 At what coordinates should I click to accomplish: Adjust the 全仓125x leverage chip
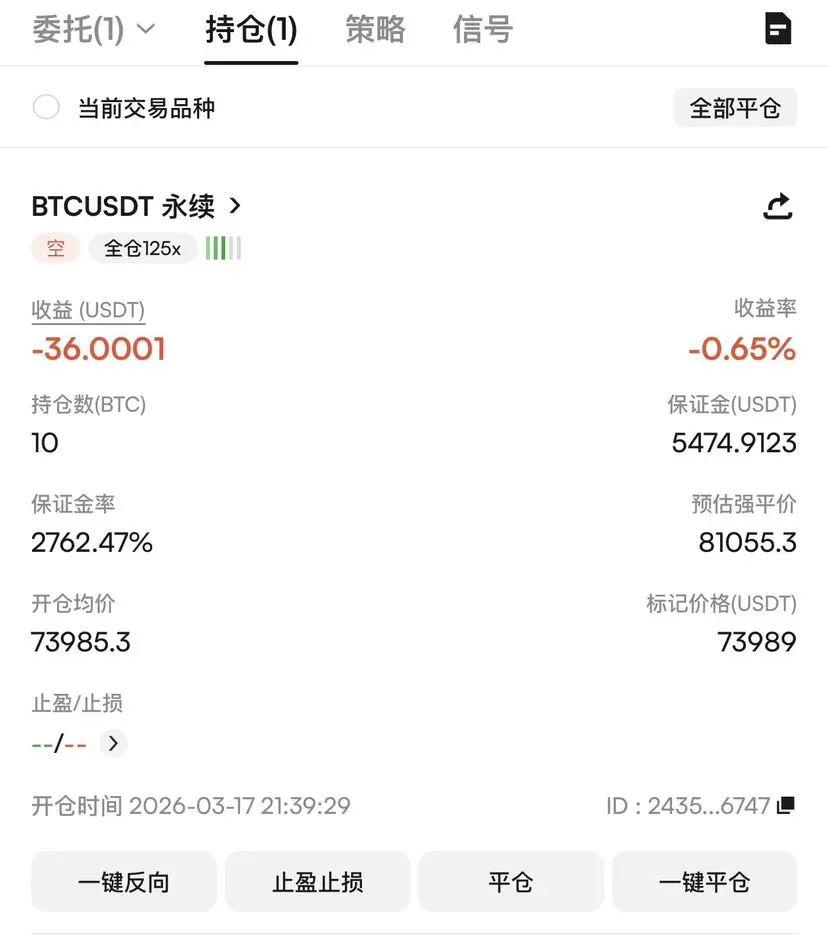tap(143, 248)
